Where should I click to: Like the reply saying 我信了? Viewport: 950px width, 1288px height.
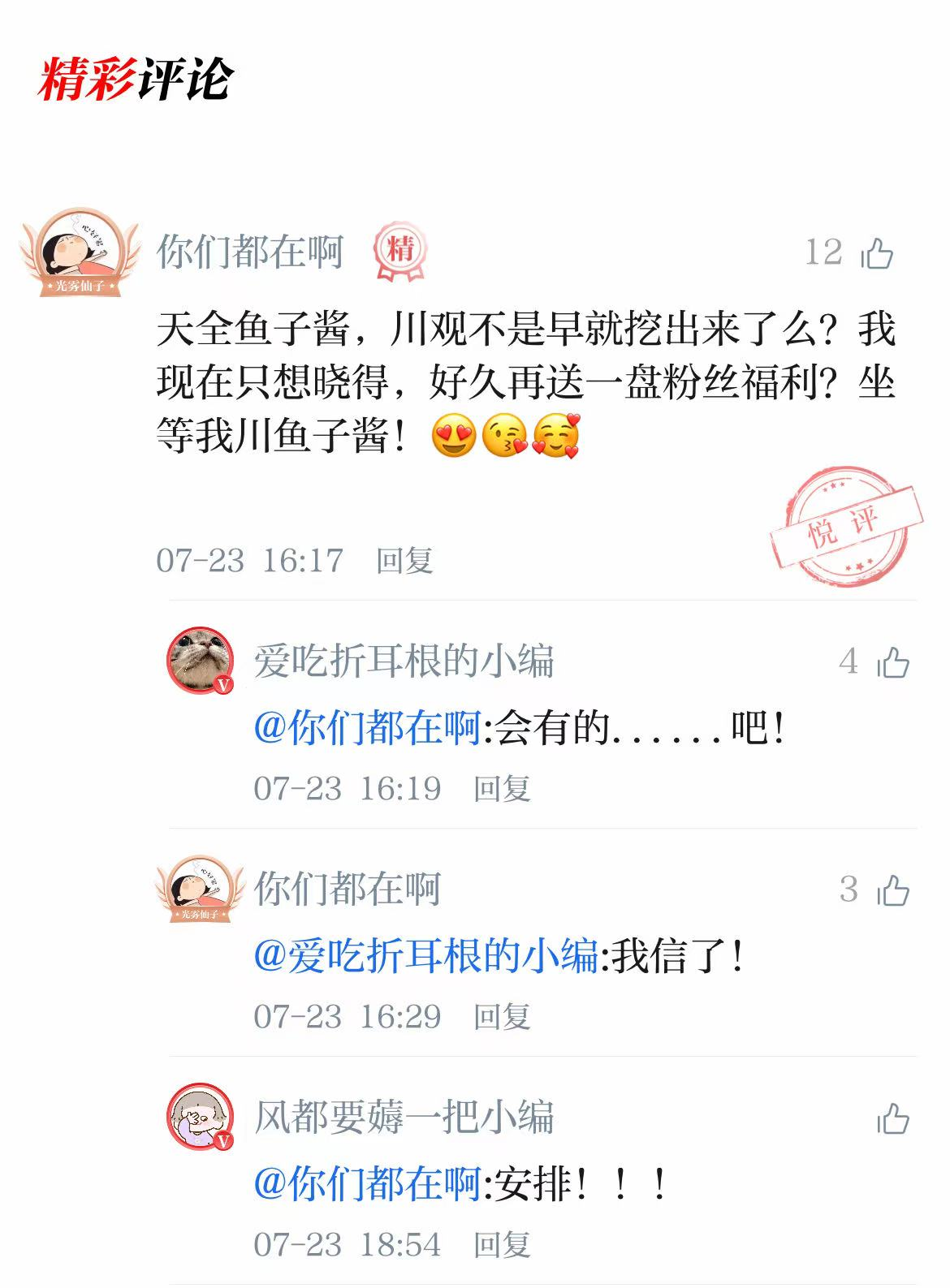[x=892, y=891]
